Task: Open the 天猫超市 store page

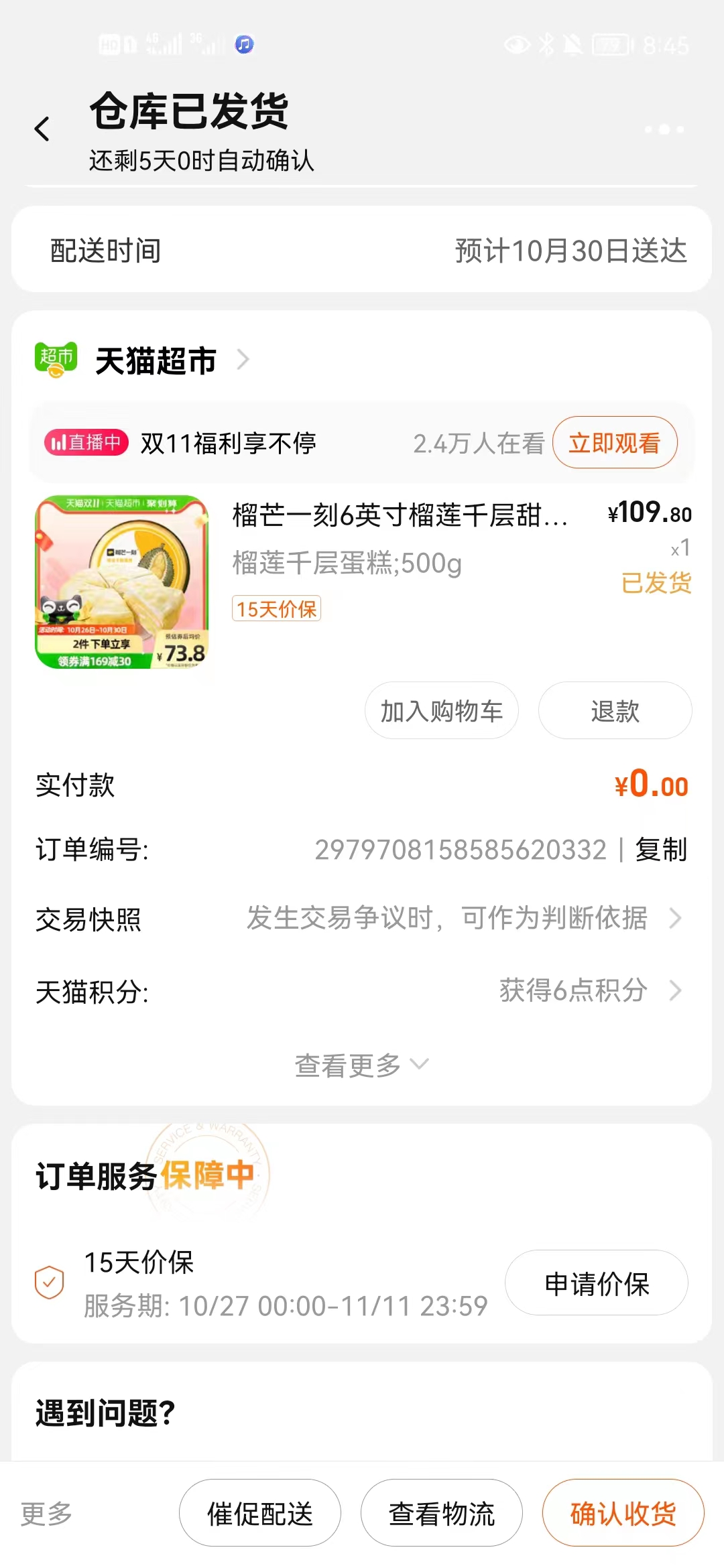Action: tap(156, 361)
